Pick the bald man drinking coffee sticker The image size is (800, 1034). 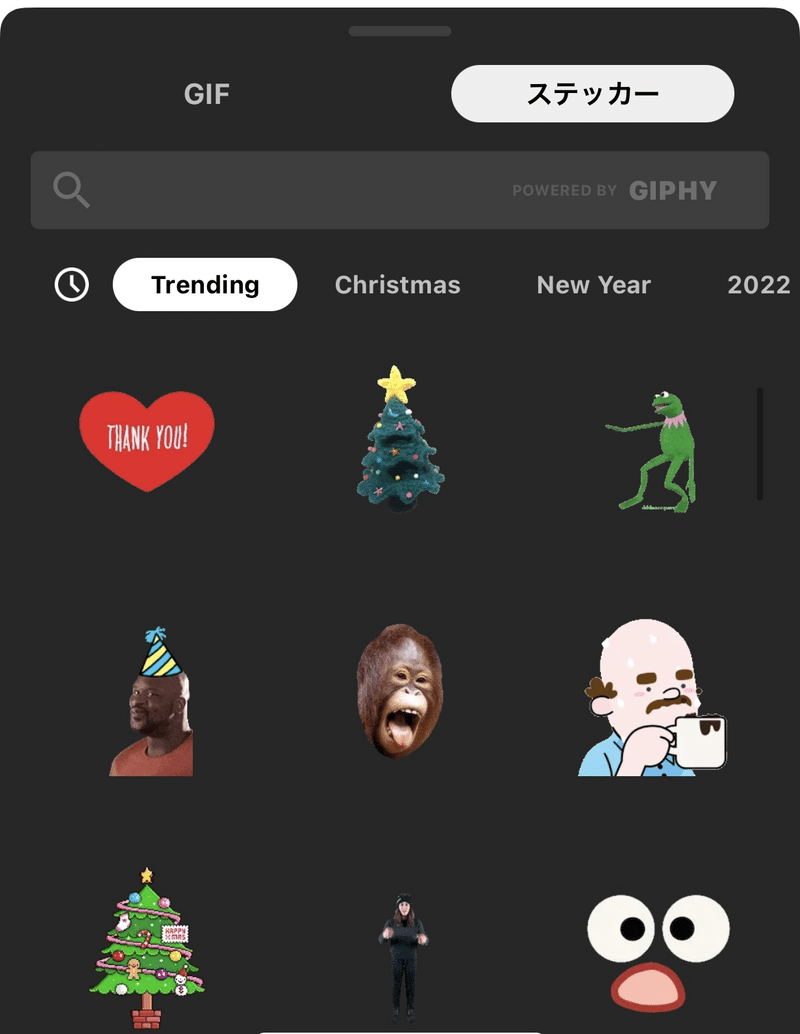[650, 700]
